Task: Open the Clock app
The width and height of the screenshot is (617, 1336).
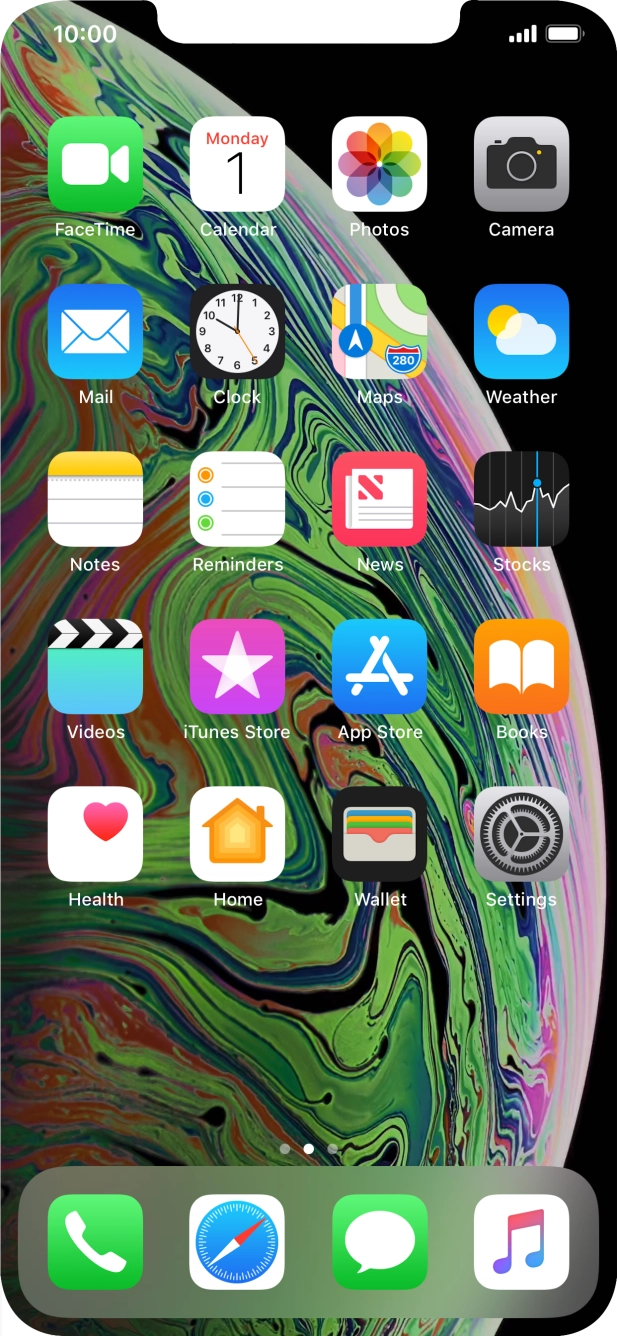Action: coord(237,332)
